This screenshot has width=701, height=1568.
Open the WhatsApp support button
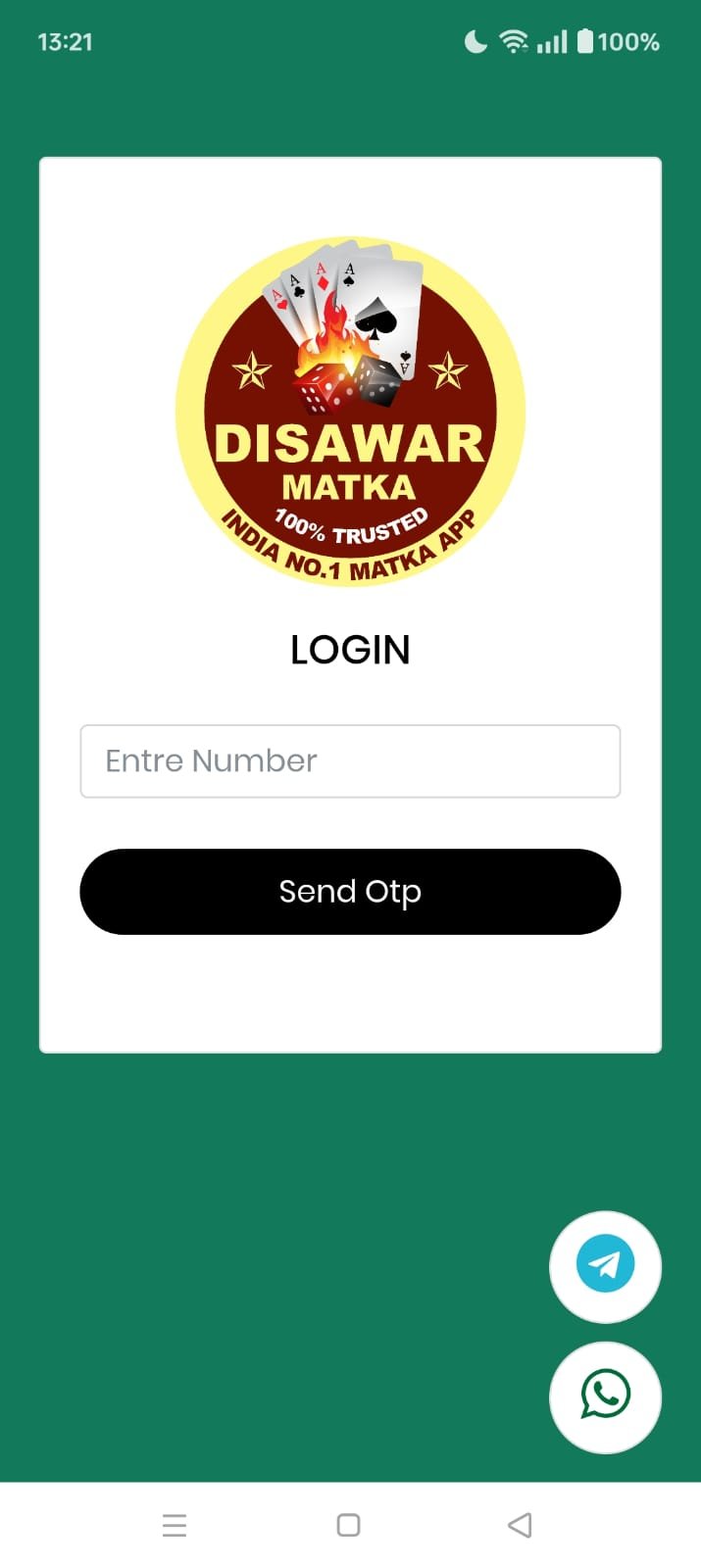[605, 1396]
